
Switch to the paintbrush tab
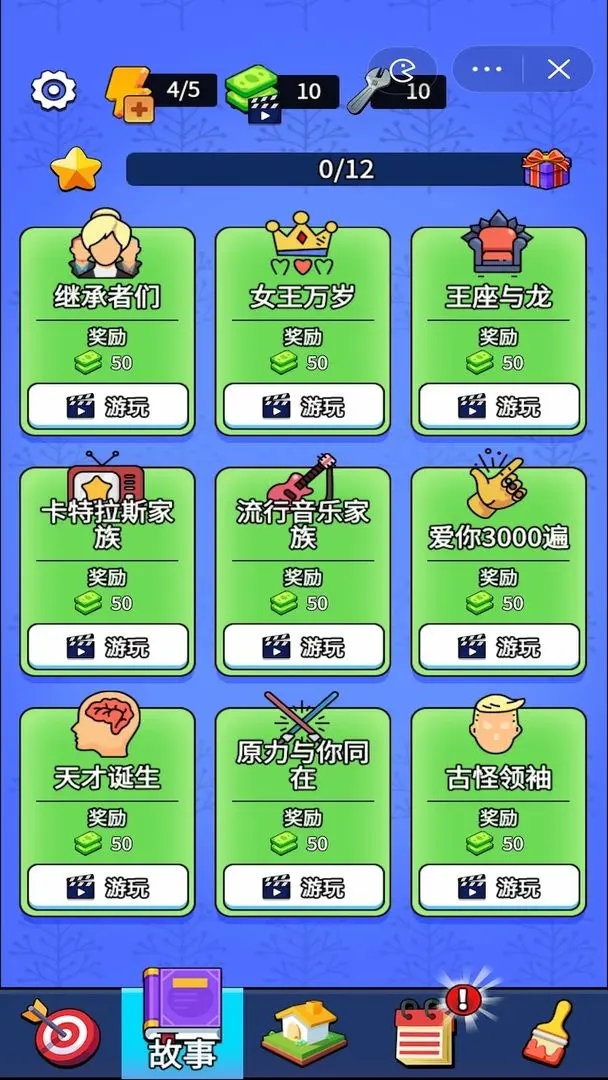tap(549, 1033)
